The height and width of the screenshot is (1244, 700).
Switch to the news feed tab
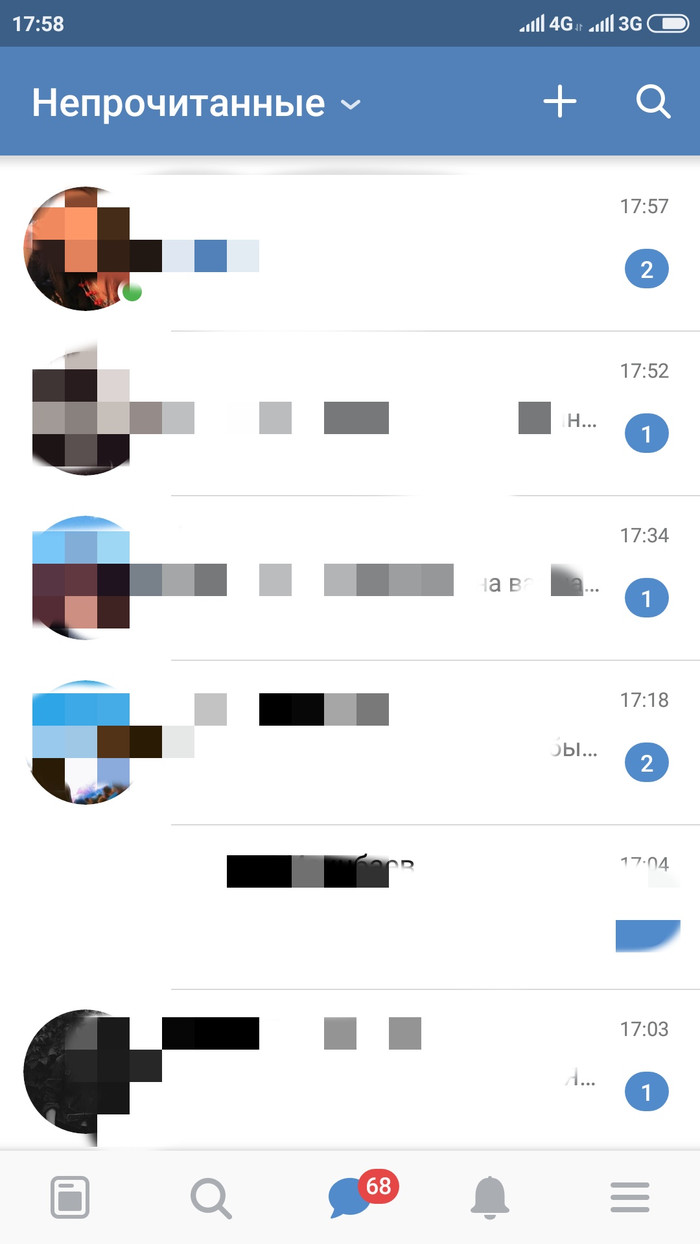(x=70, y=1197)
